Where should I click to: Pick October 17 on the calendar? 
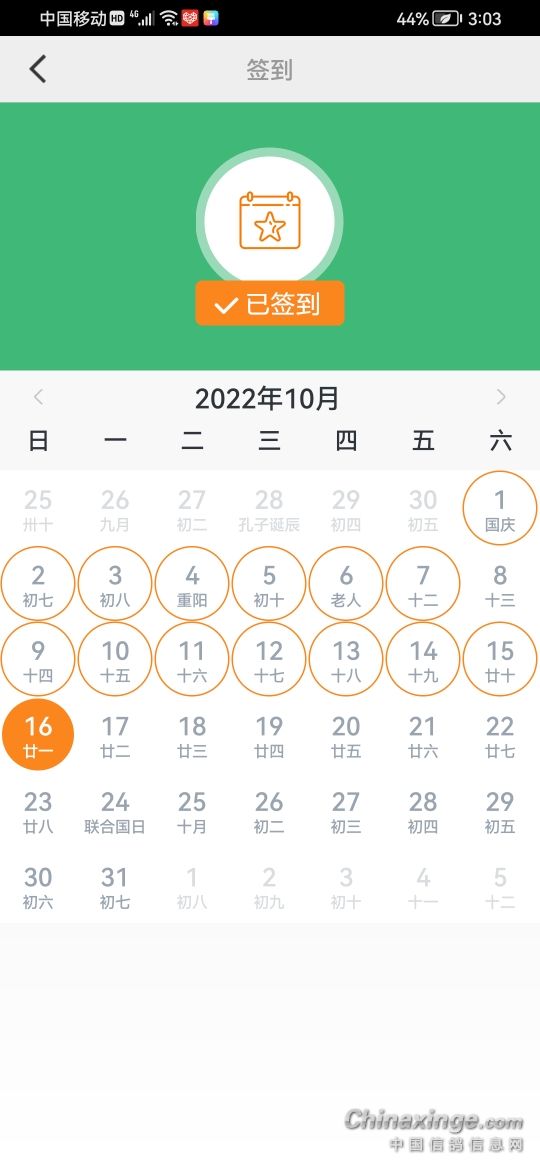tap(115, 735)
